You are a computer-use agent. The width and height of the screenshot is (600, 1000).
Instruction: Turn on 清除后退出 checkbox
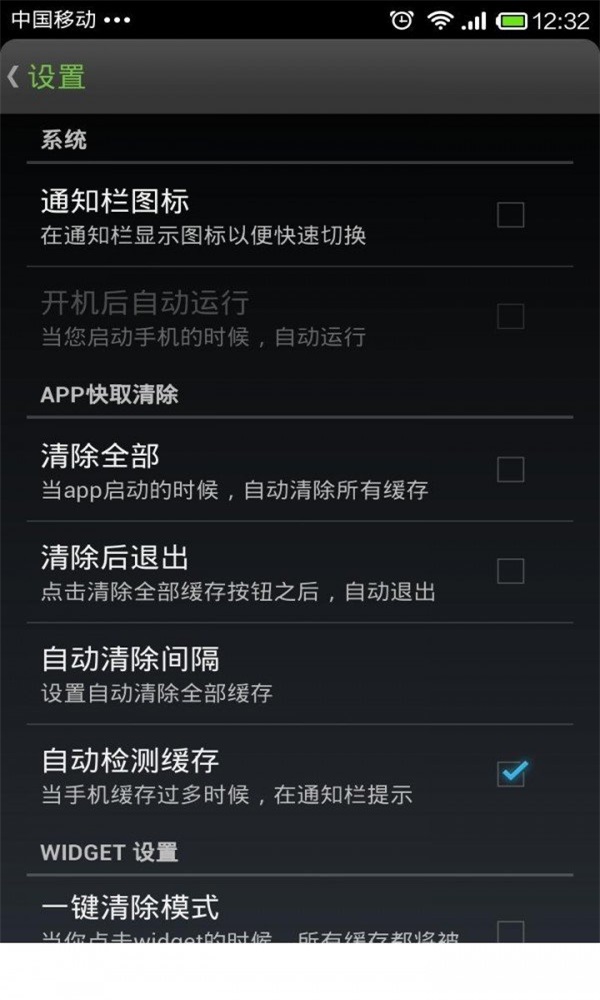[510, 571]
